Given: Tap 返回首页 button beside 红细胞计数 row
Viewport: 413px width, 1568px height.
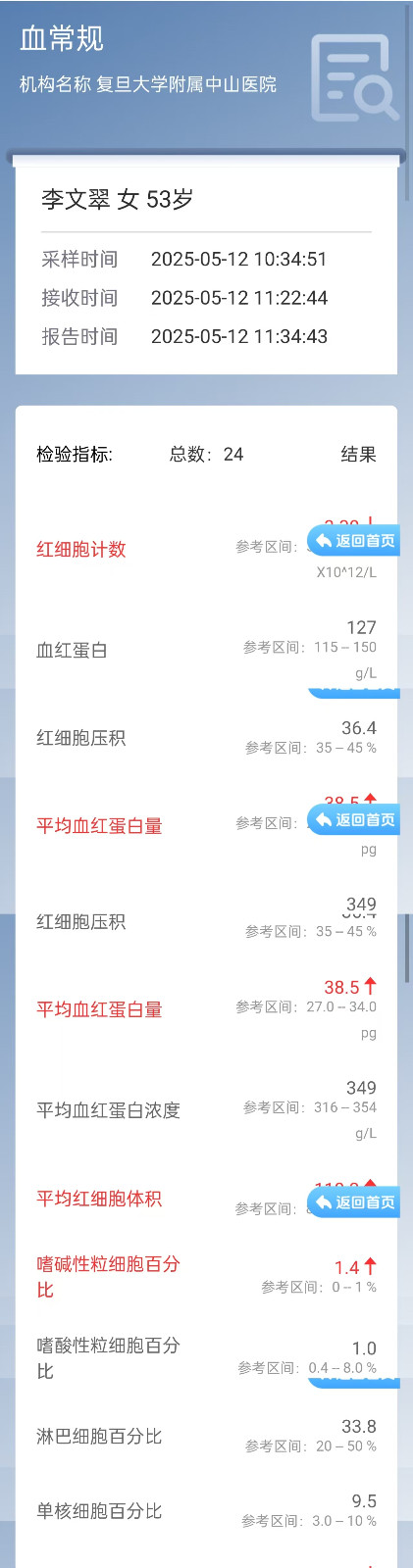Looking at the screenshot, I should click(354, 540).
